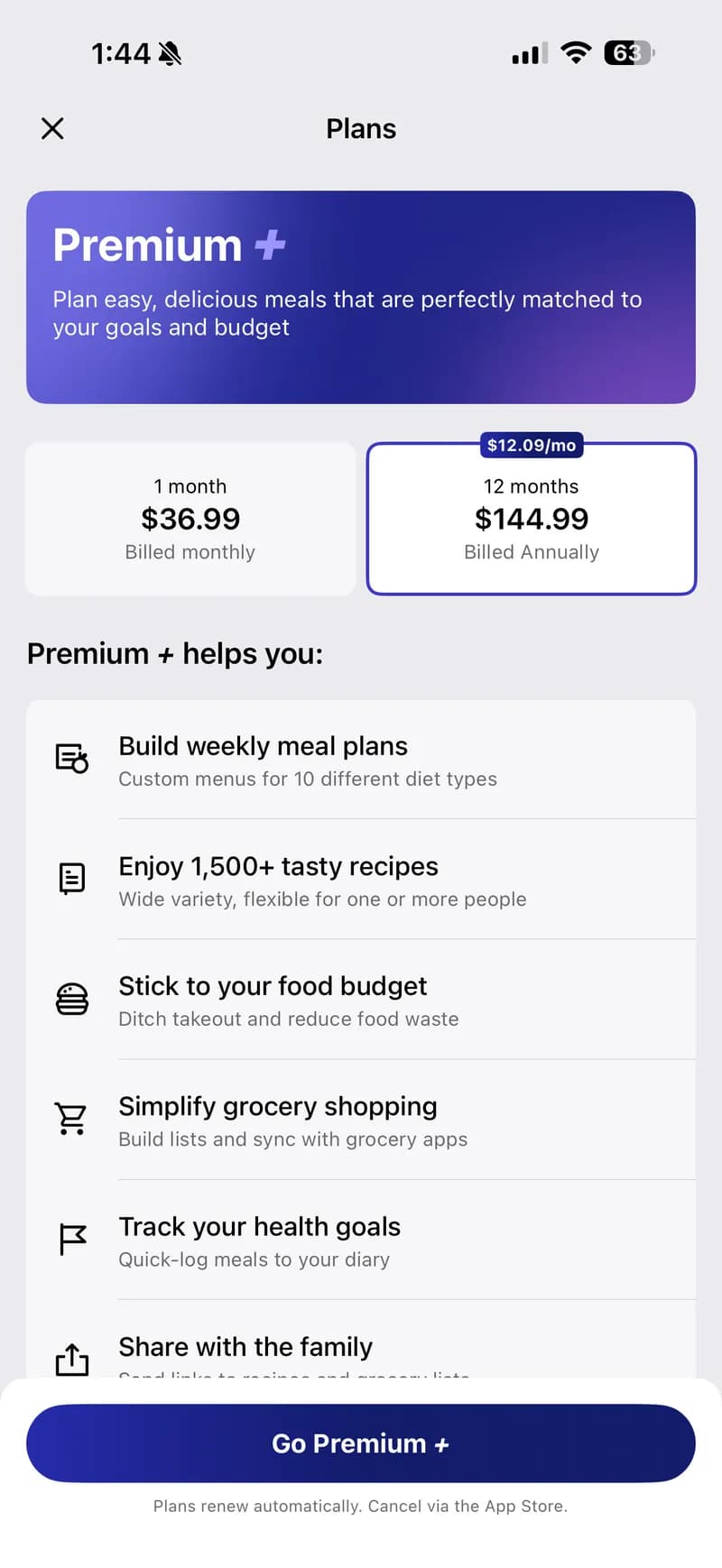This screenshot has width=722, height=1568.
Task: Select the 12 months billing plan
Action: [x=531, y=519]
